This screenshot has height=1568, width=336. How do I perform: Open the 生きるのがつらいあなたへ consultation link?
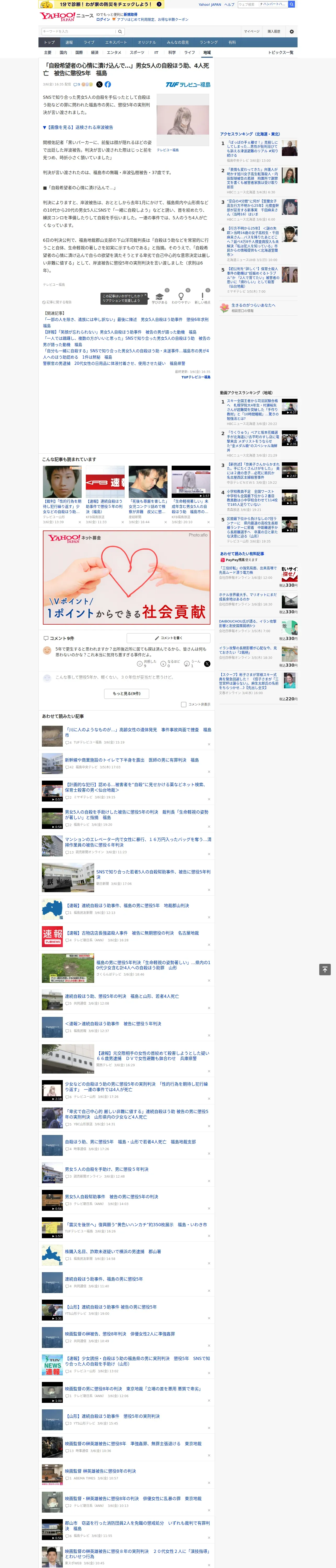253,305
